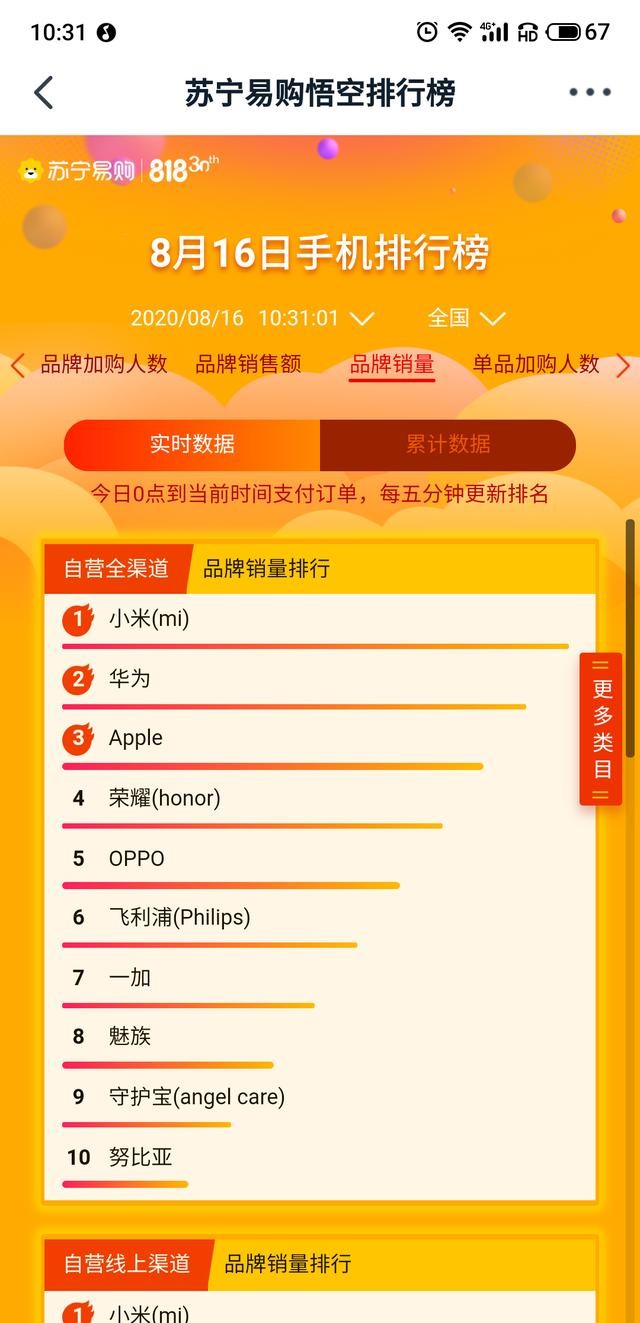Screen dimensions: 640x1323
Task: Switch to the 品牌销售额 tab
Action: click(x=248, y=364)
